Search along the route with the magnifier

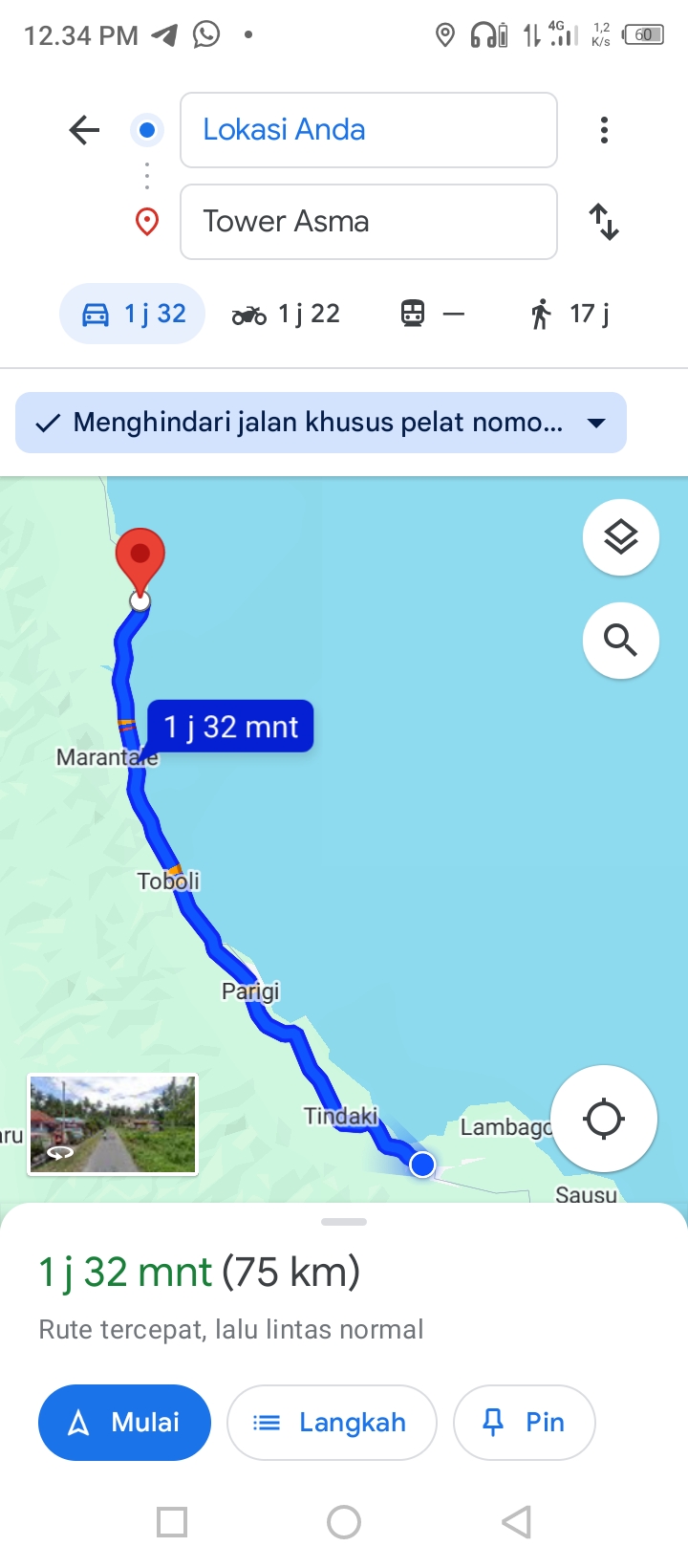click(621, 641)
